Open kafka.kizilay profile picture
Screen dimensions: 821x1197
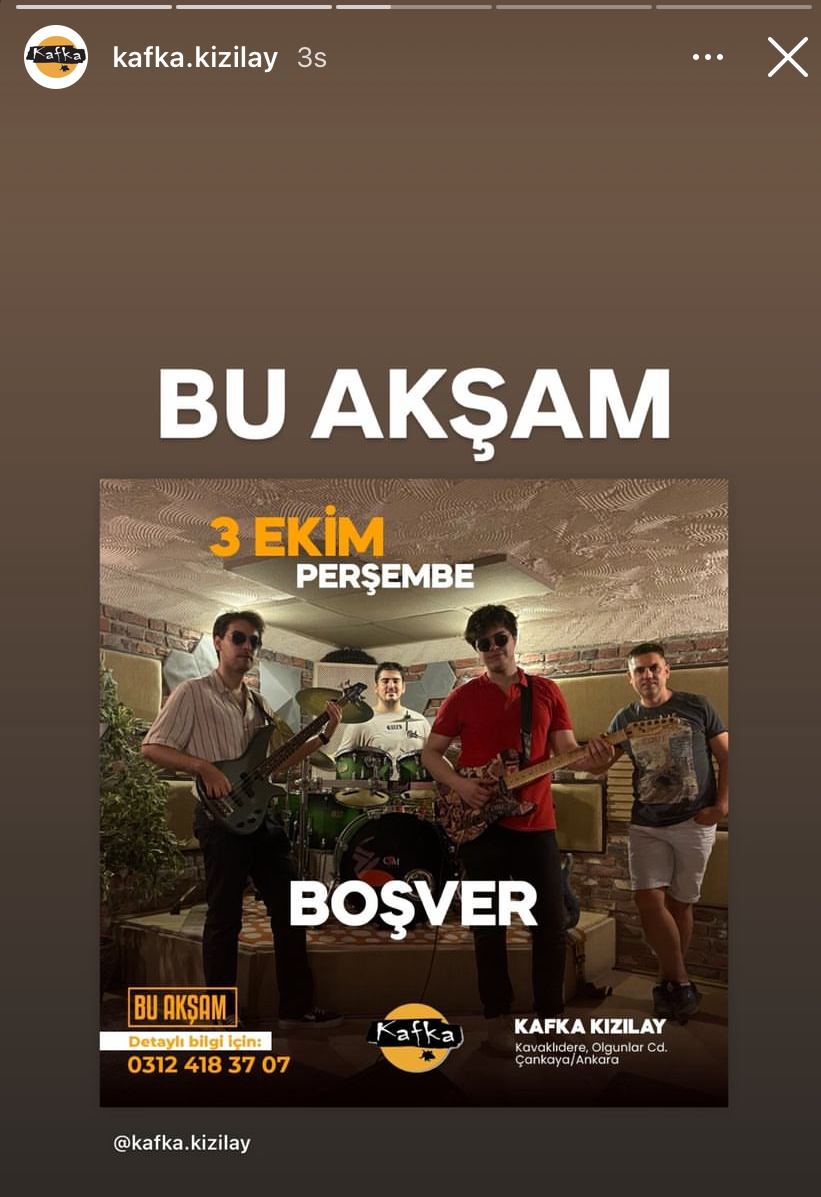tap(55, 57)
